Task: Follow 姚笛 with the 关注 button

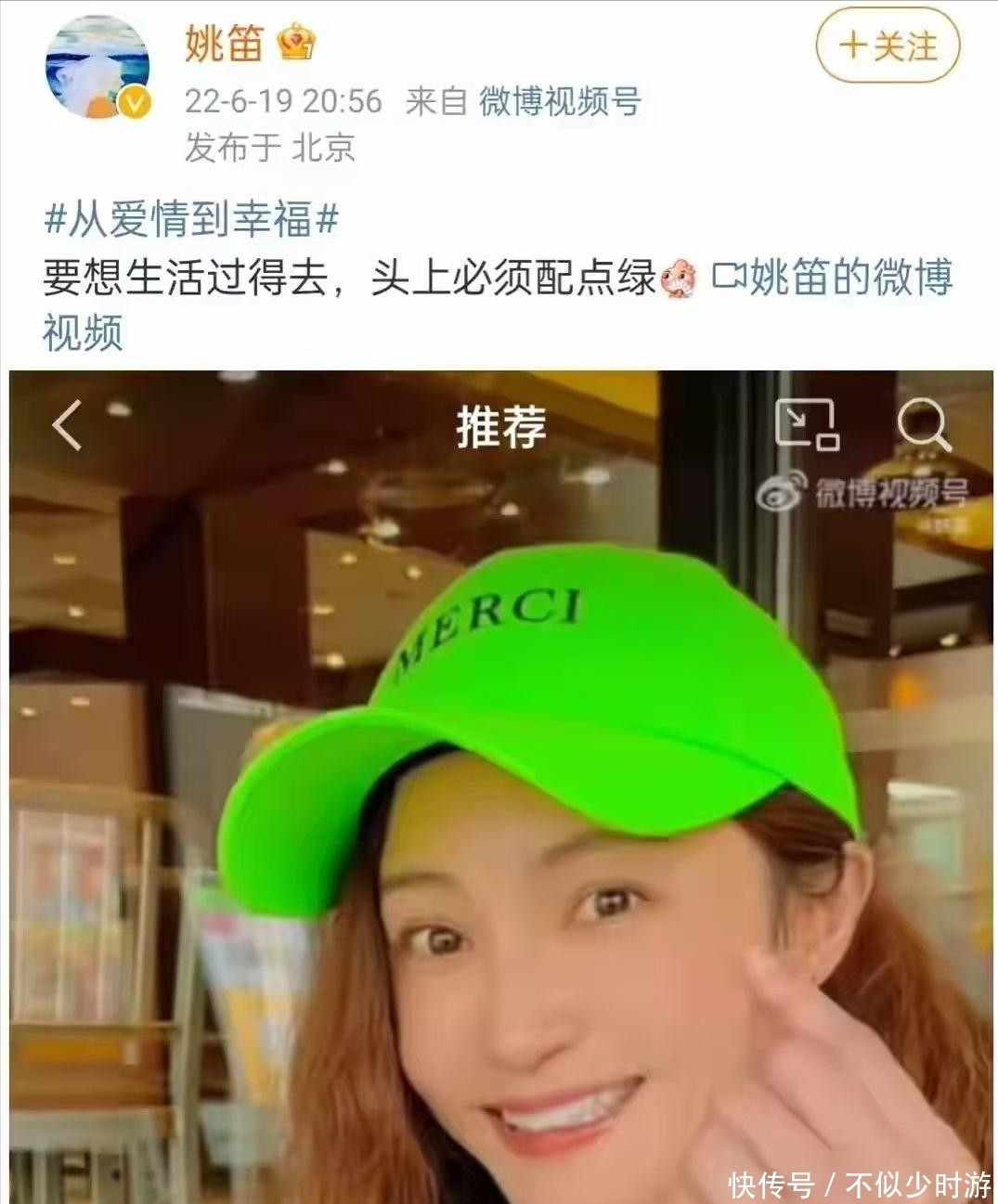Action: click(887, 45)
